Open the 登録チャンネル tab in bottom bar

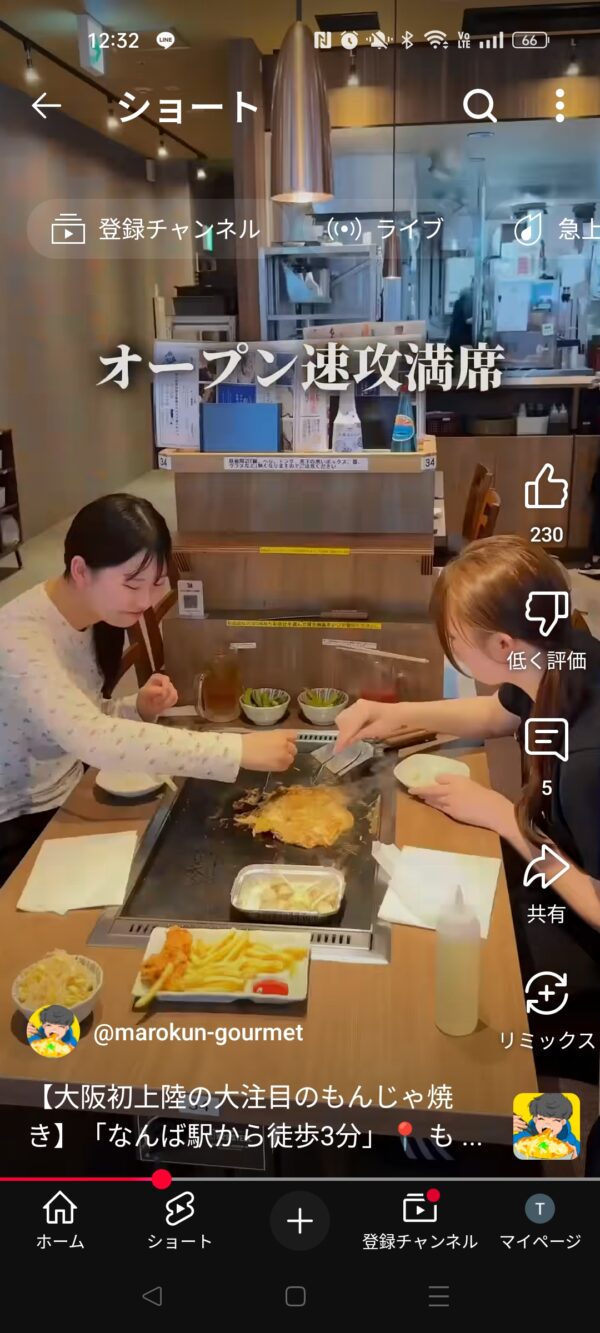click(420, 1220)
